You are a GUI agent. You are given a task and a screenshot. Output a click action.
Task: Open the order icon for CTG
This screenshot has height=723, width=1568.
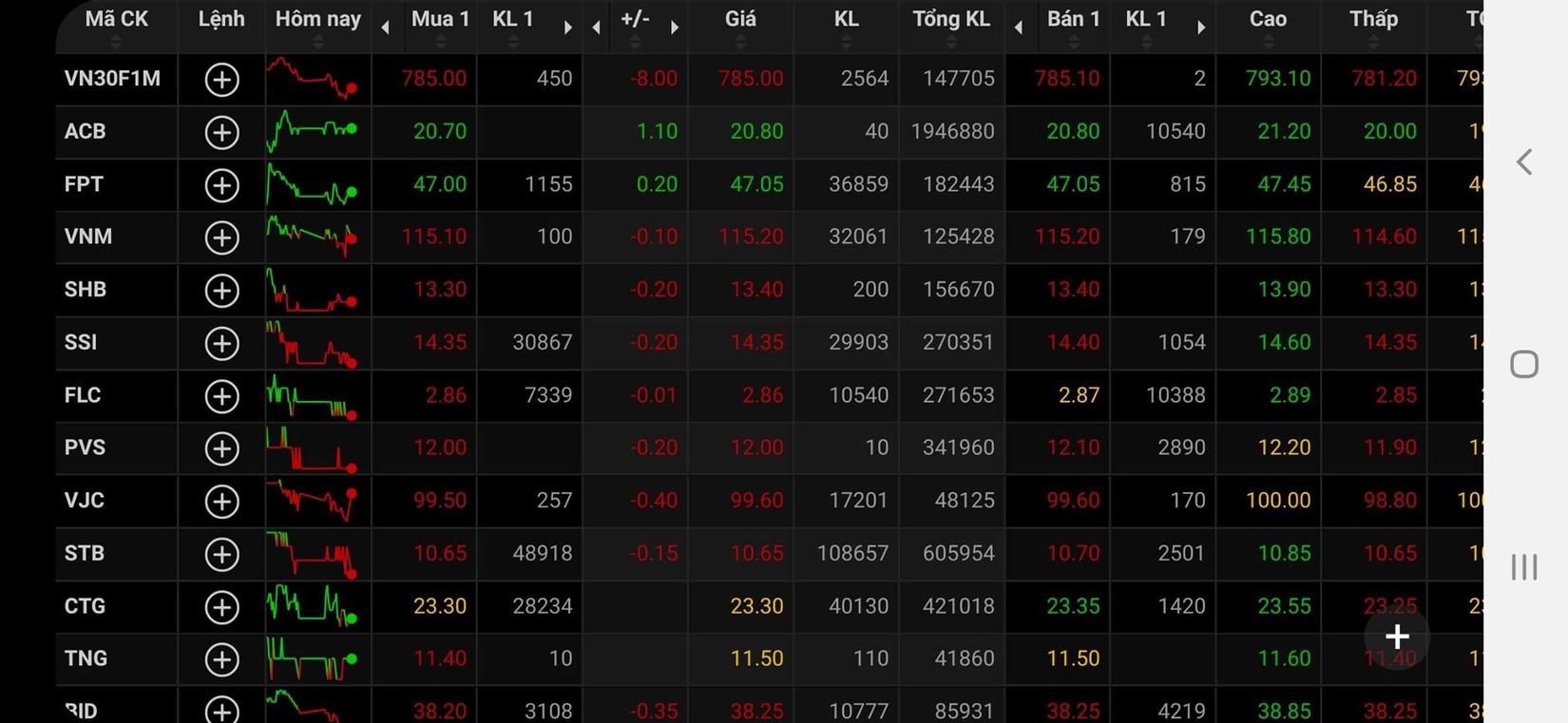(221, 607)
